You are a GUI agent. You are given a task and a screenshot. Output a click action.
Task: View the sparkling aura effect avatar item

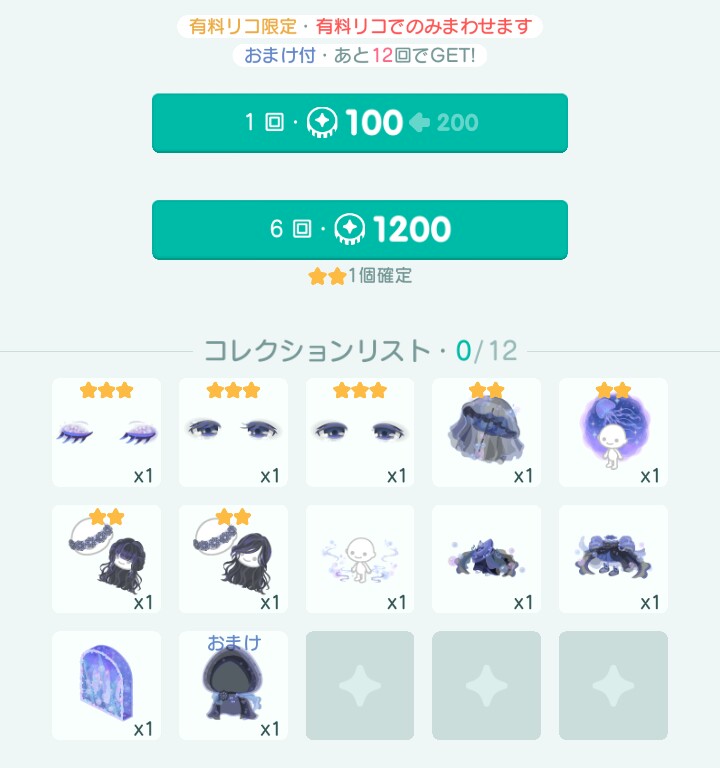[359, 559]
